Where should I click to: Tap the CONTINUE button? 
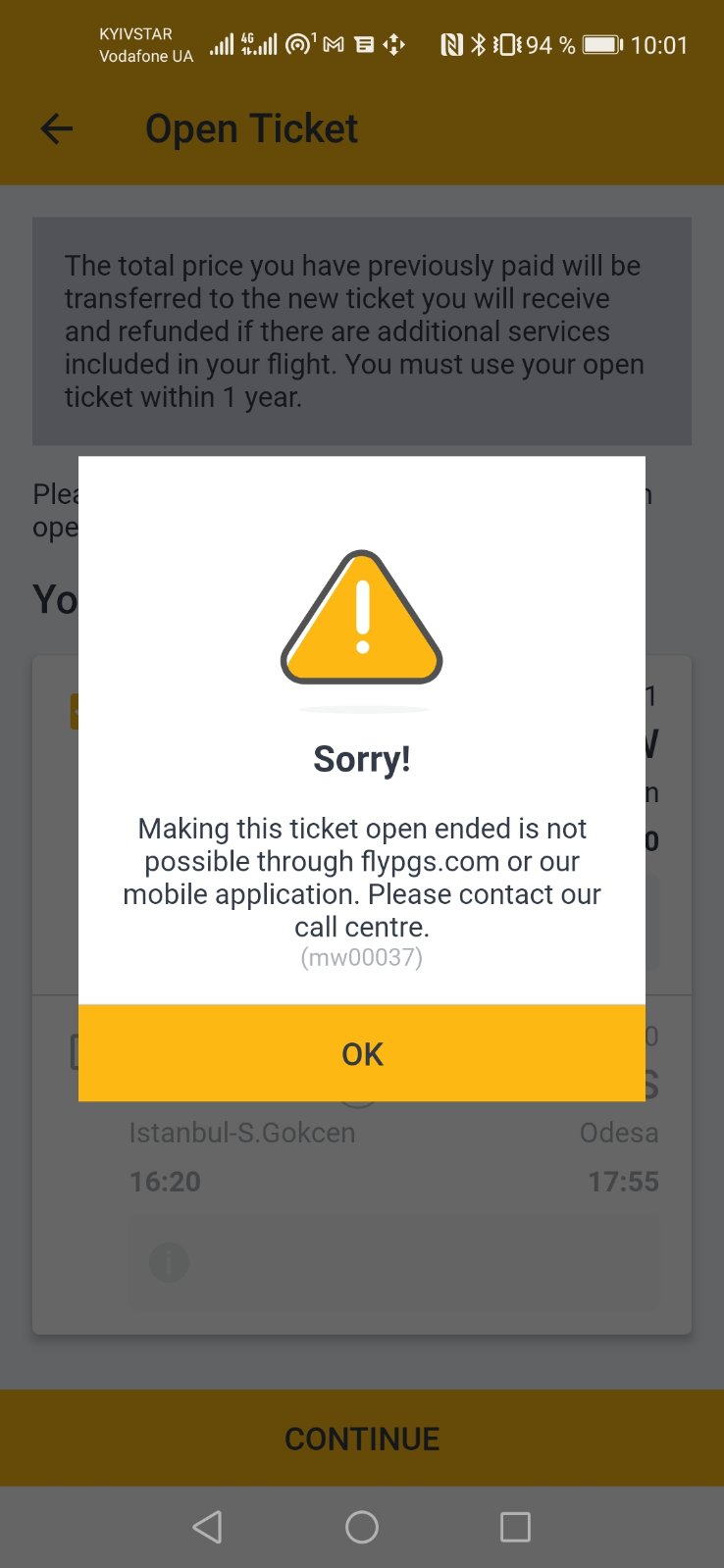point(362,1438)
